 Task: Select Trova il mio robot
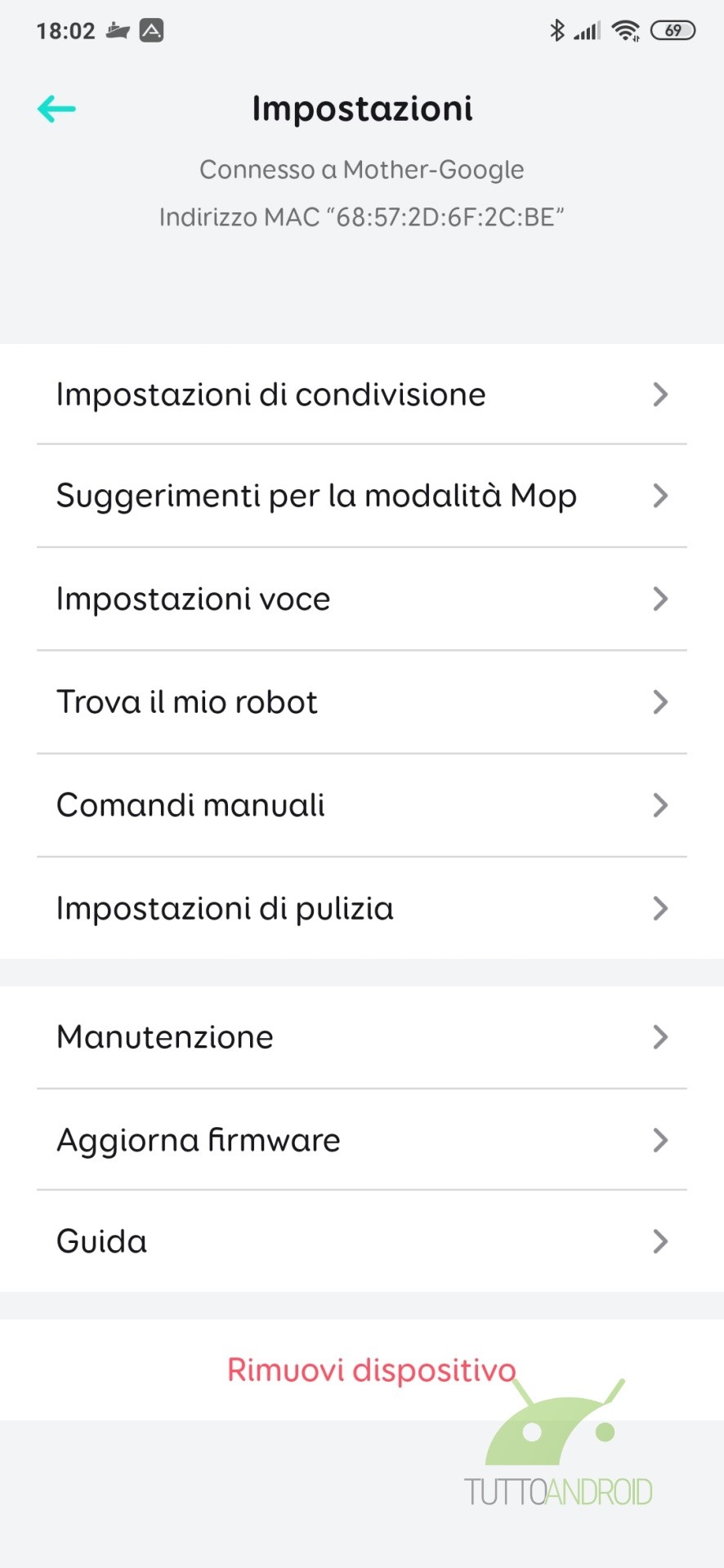362,702
